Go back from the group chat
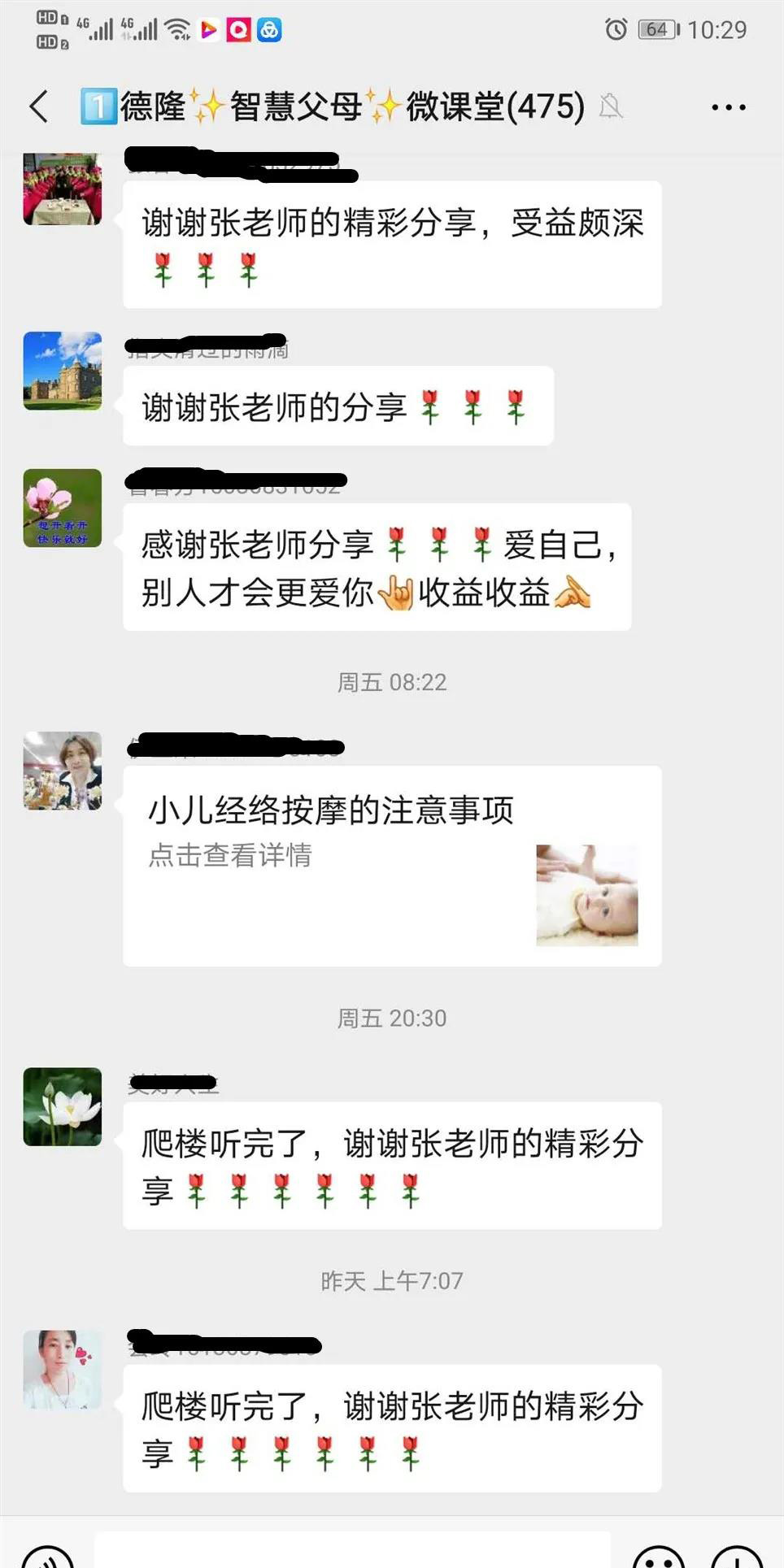 pos(39,106)
